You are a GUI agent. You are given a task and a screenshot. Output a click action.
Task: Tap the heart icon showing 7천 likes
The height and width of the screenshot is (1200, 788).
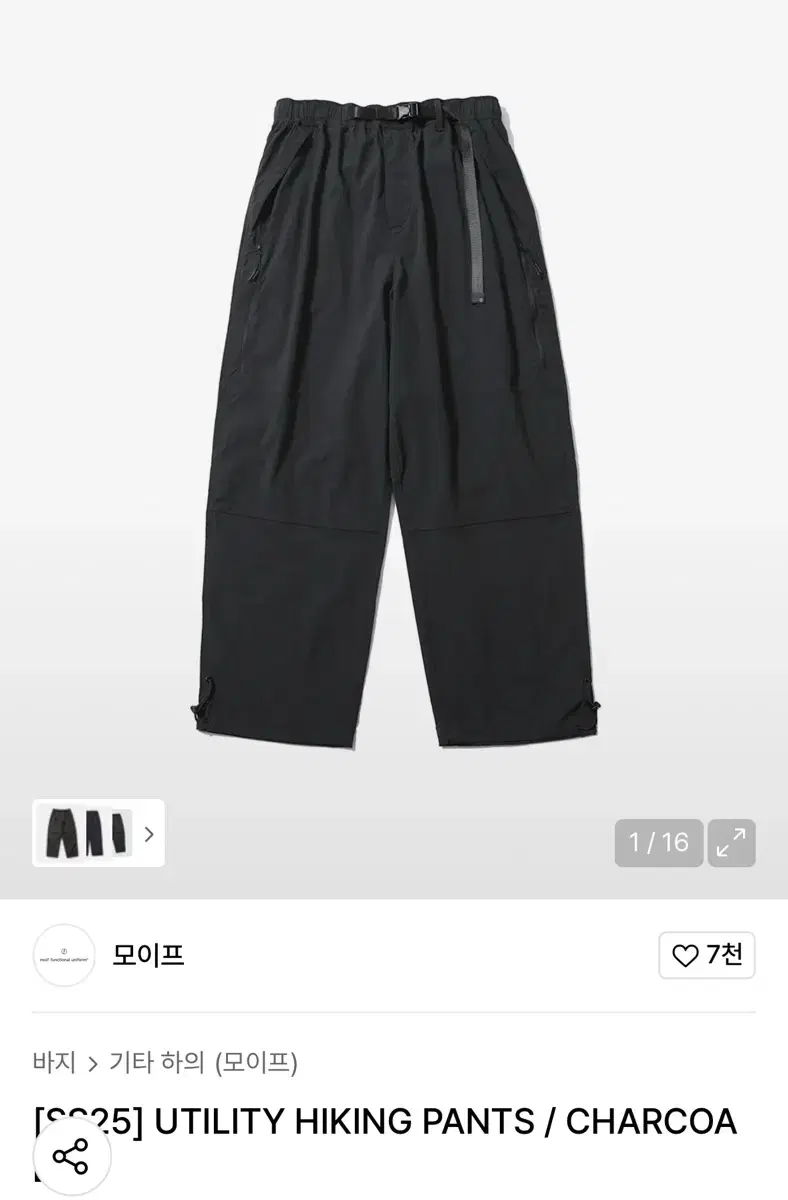[707, 956]
